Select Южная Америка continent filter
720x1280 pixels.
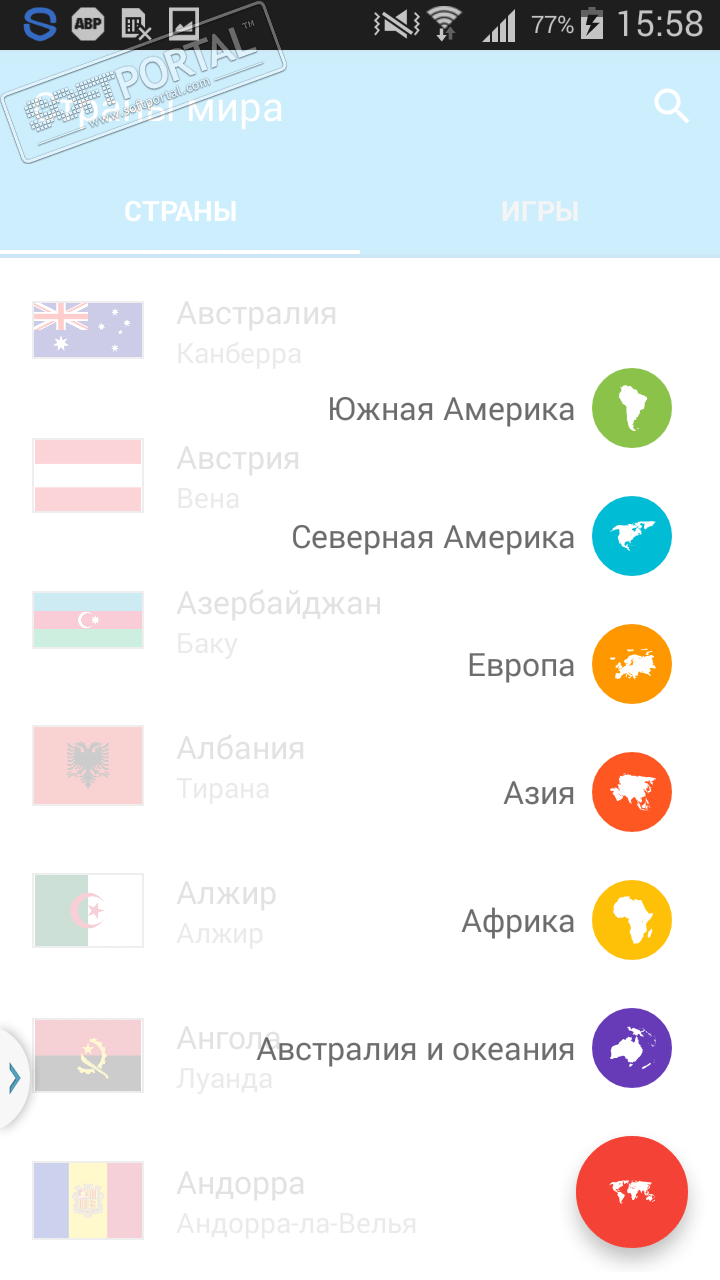(631, 408)
